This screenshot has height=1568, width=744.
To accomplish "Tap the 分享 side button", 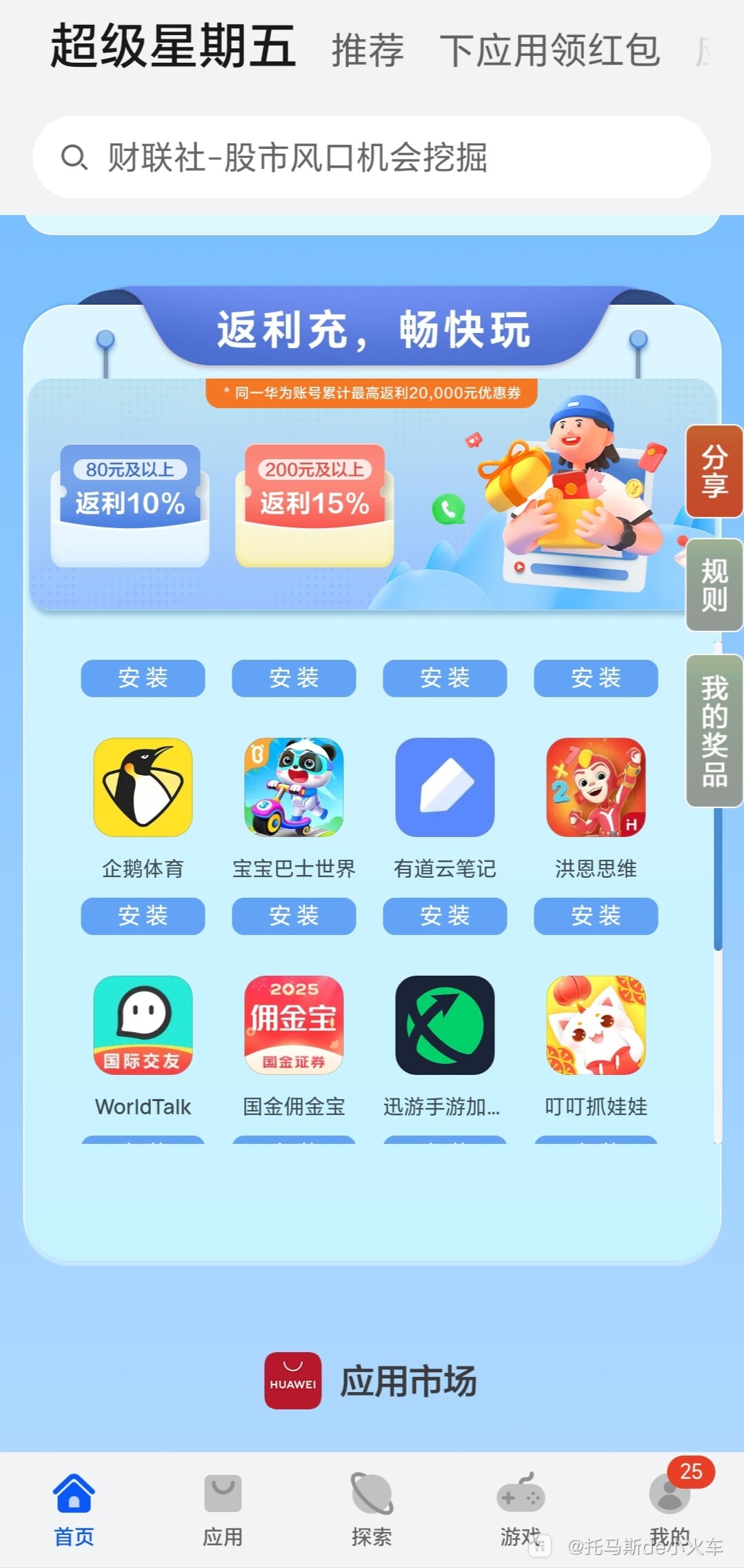I will click(714, 471).
